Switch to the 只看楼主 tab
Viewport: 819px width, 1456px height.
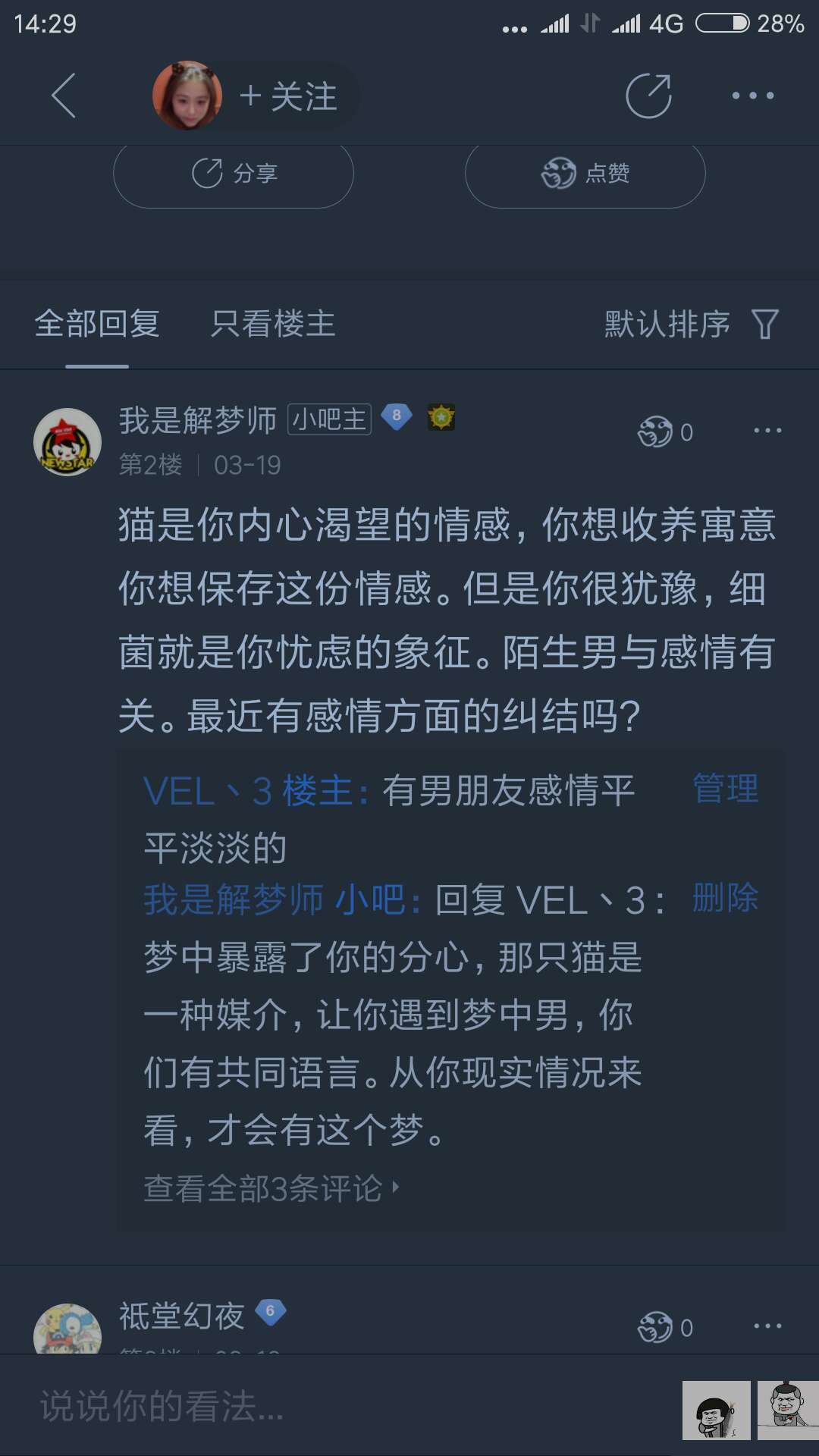pyautogui.click(x=273, y=325)
